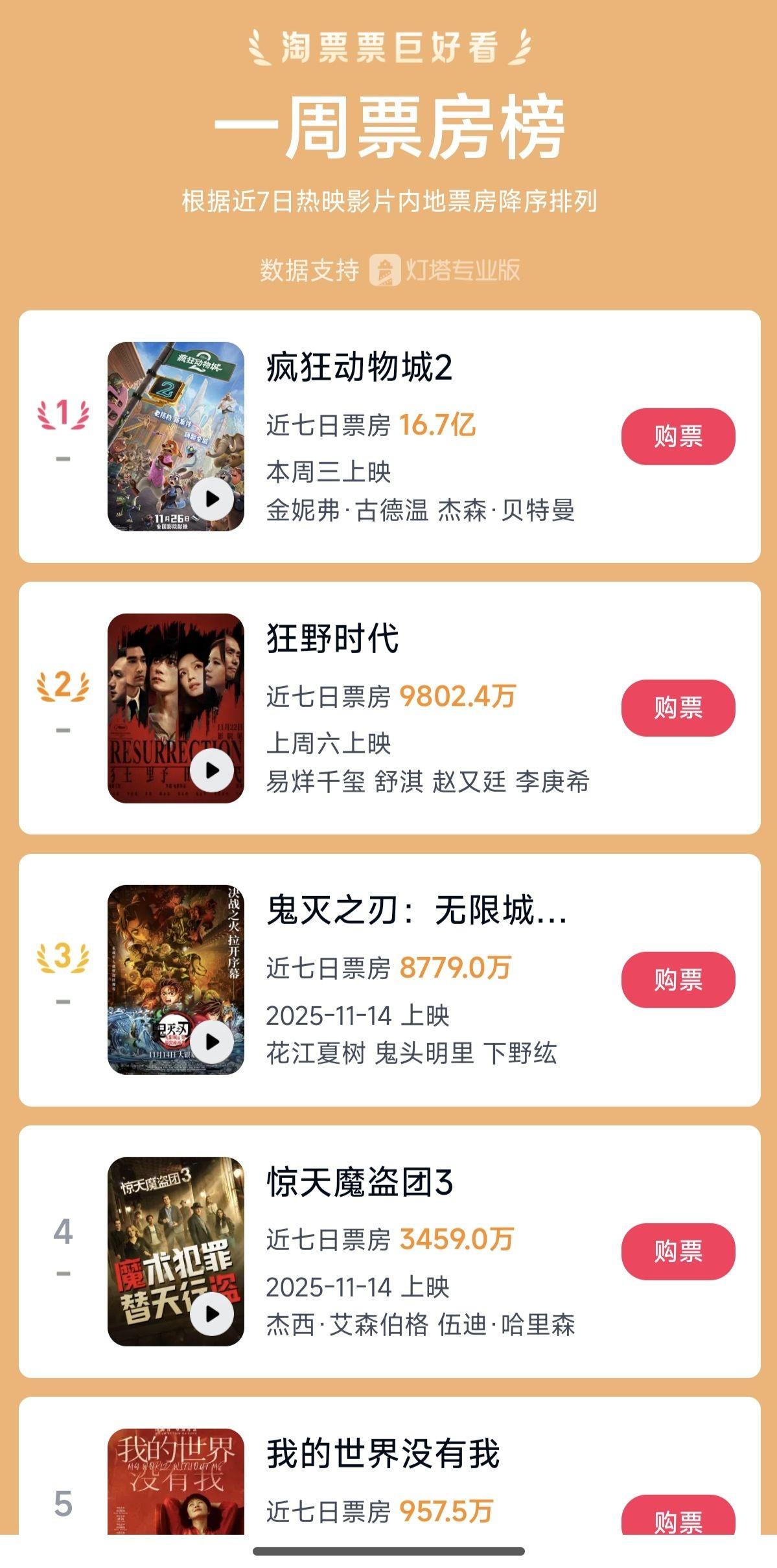777x1568 pixels.
Task: Get tickets for 惊天魔盗团3
Action: [x=678, y=1251]
